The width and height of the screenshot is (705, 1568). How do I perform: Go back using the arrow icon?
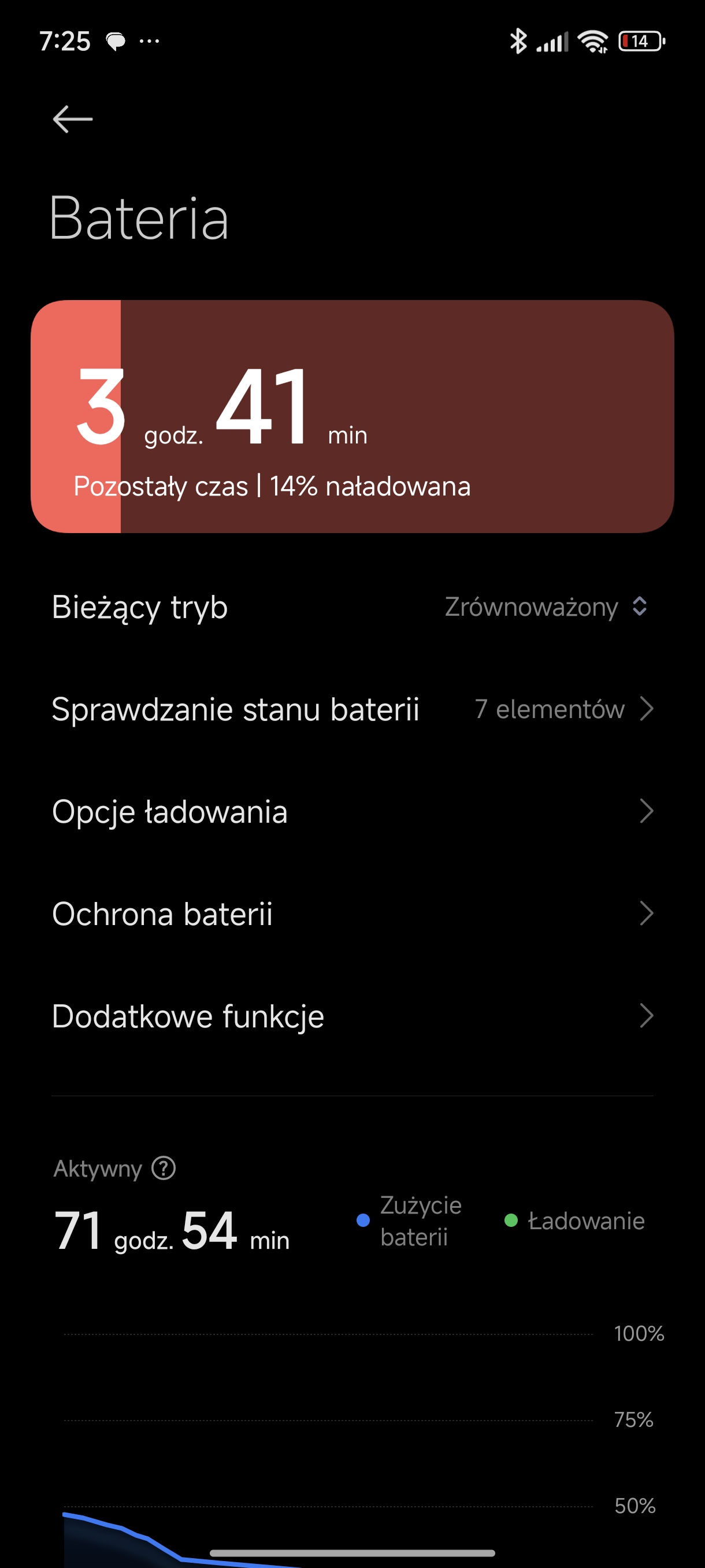coord(72,119)
